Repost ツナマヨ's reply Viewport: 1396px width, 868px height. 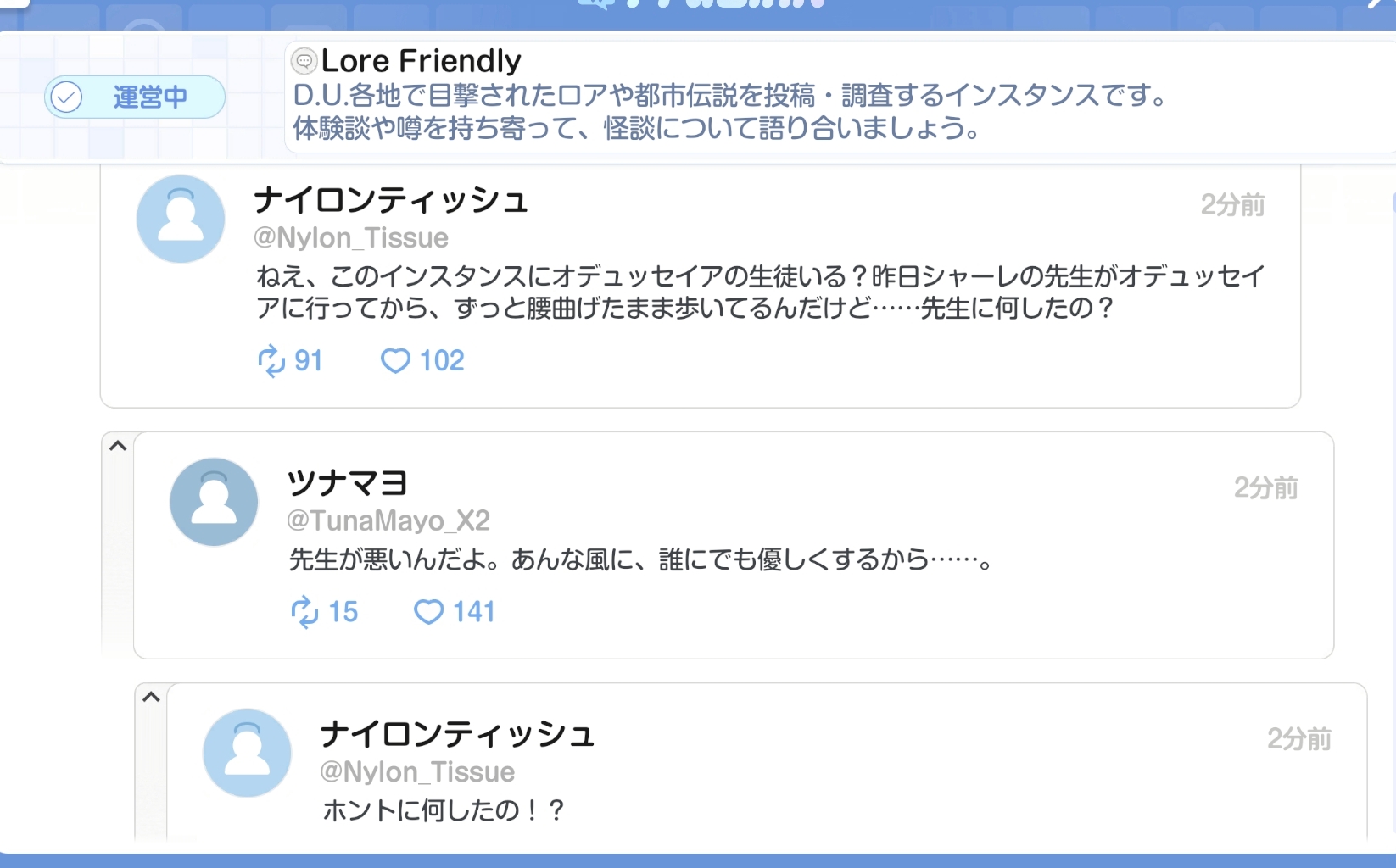[x=323, y=611]
